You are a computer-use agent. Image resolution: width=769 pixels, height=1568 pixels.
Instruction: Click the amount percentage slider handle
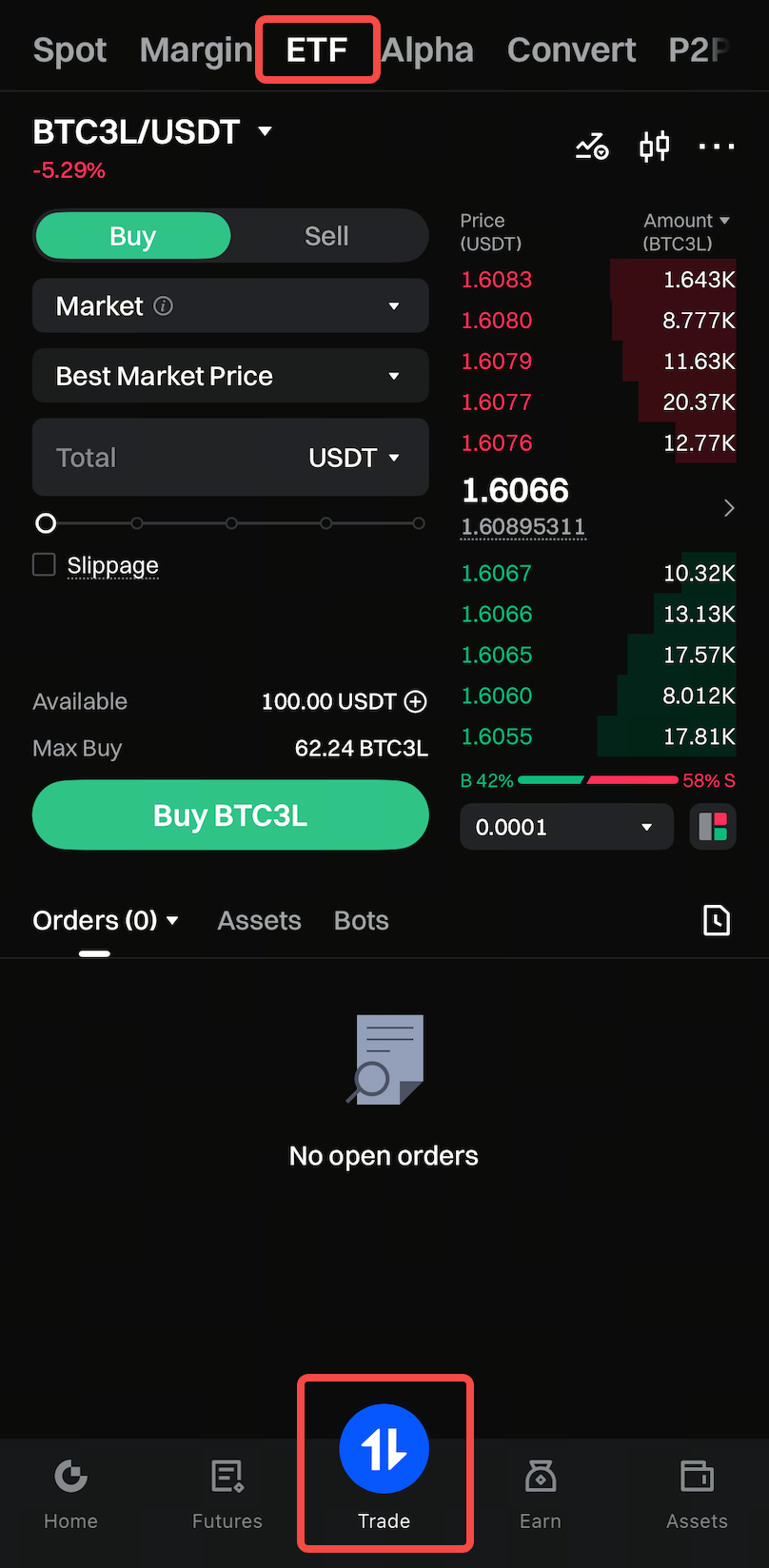point(45,522)
